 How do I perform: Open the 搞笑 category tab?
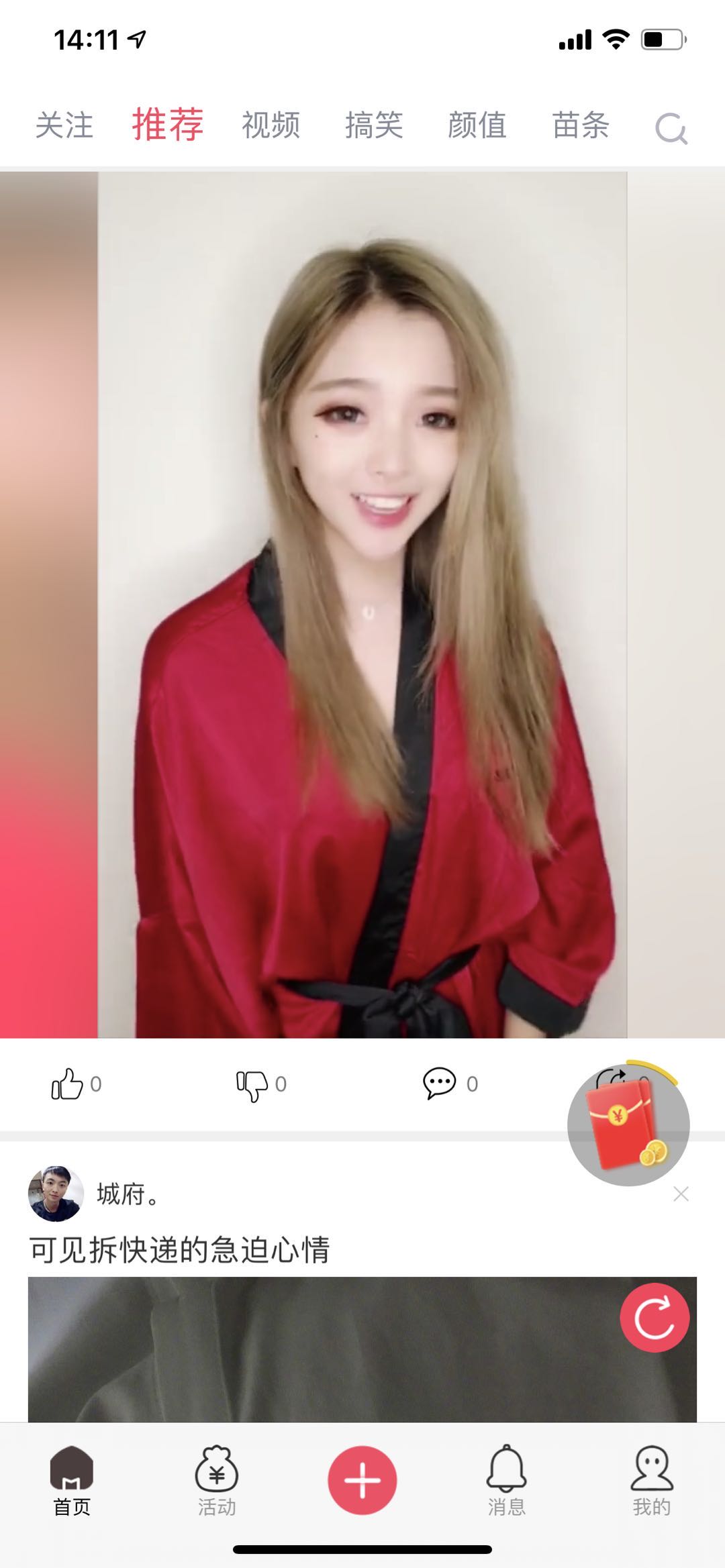374,125
